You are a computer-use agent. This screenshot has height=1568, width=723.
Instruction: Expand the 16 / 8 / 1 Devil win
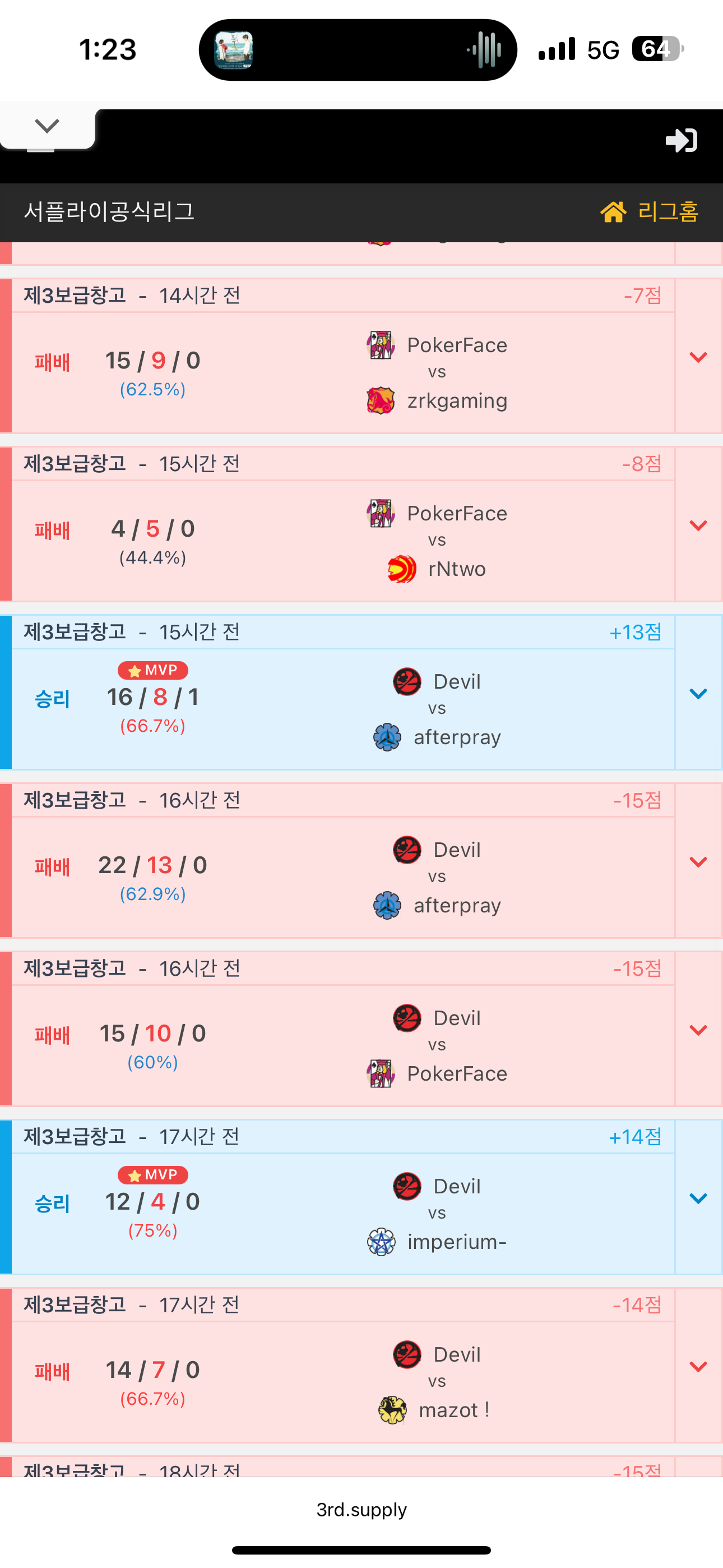pyautogui.click(x=698, y=694)
